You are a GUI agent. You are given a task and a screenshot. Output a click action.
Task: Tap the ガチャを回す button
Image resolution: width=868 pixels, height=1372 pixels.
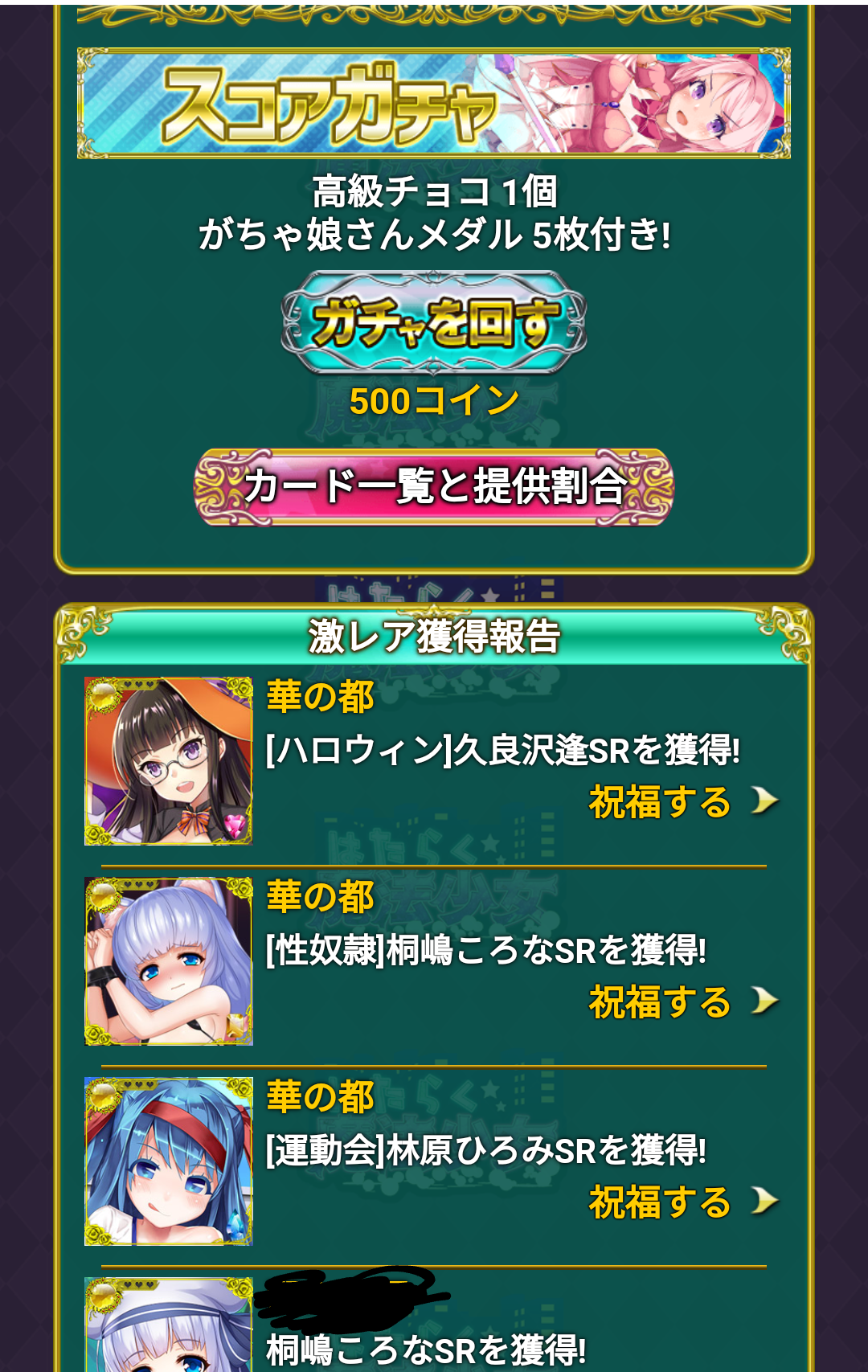coord(433,322)
